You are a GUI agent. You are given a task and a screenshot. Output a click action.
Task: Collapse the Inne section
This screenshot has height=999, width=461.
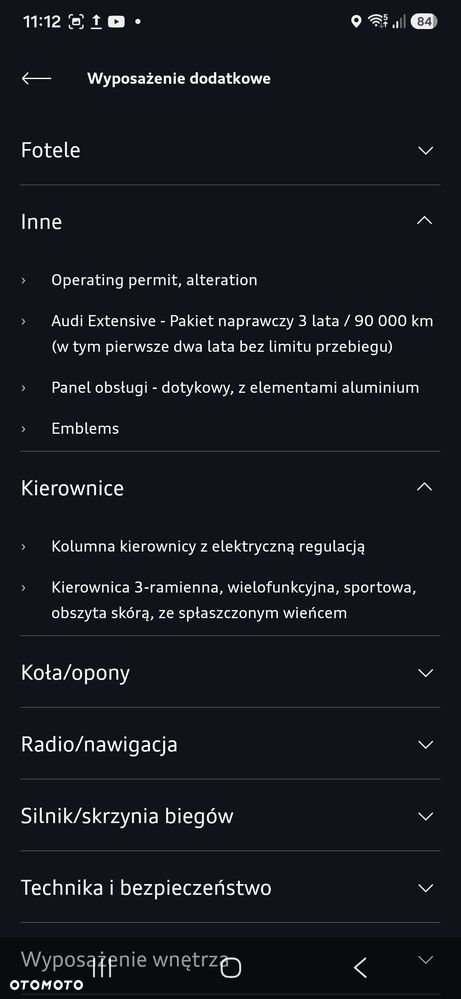click(x=230, y=222)
